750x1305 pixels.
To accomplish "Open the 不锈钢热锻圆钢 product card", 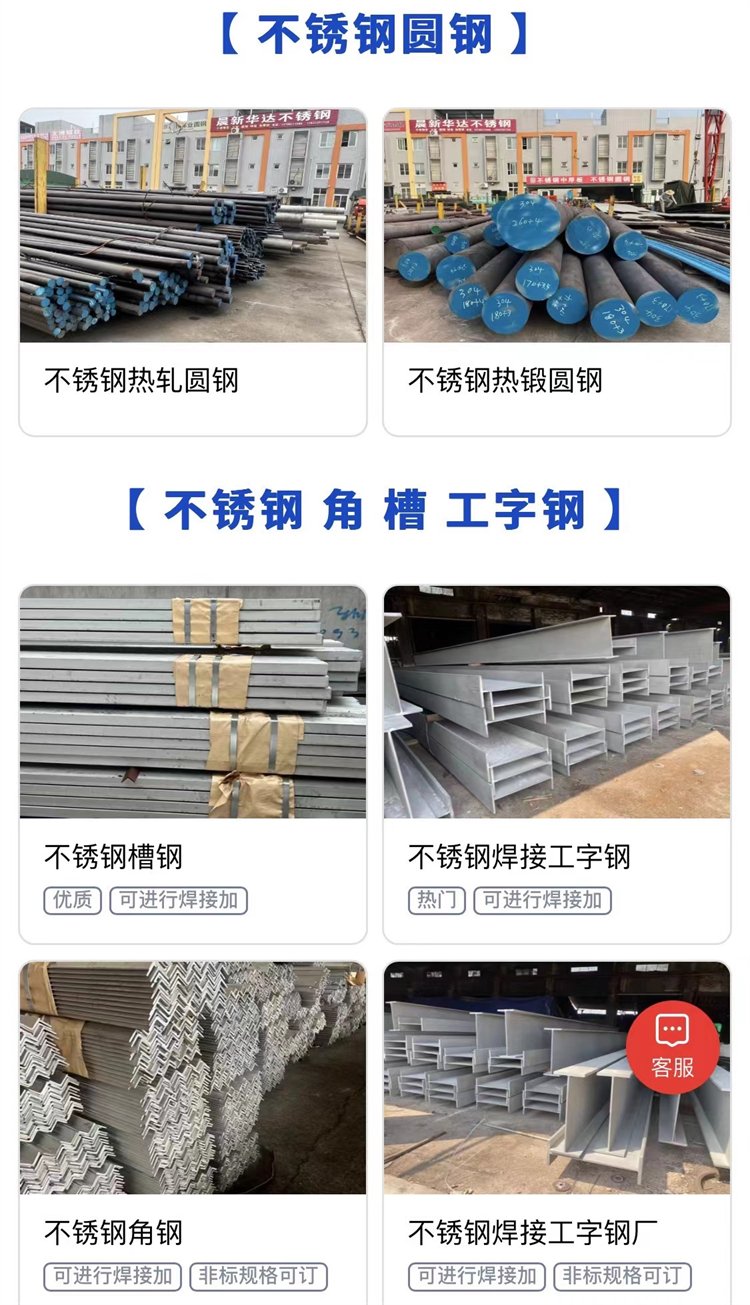I will pyautogui.click(x=557, y=272).
